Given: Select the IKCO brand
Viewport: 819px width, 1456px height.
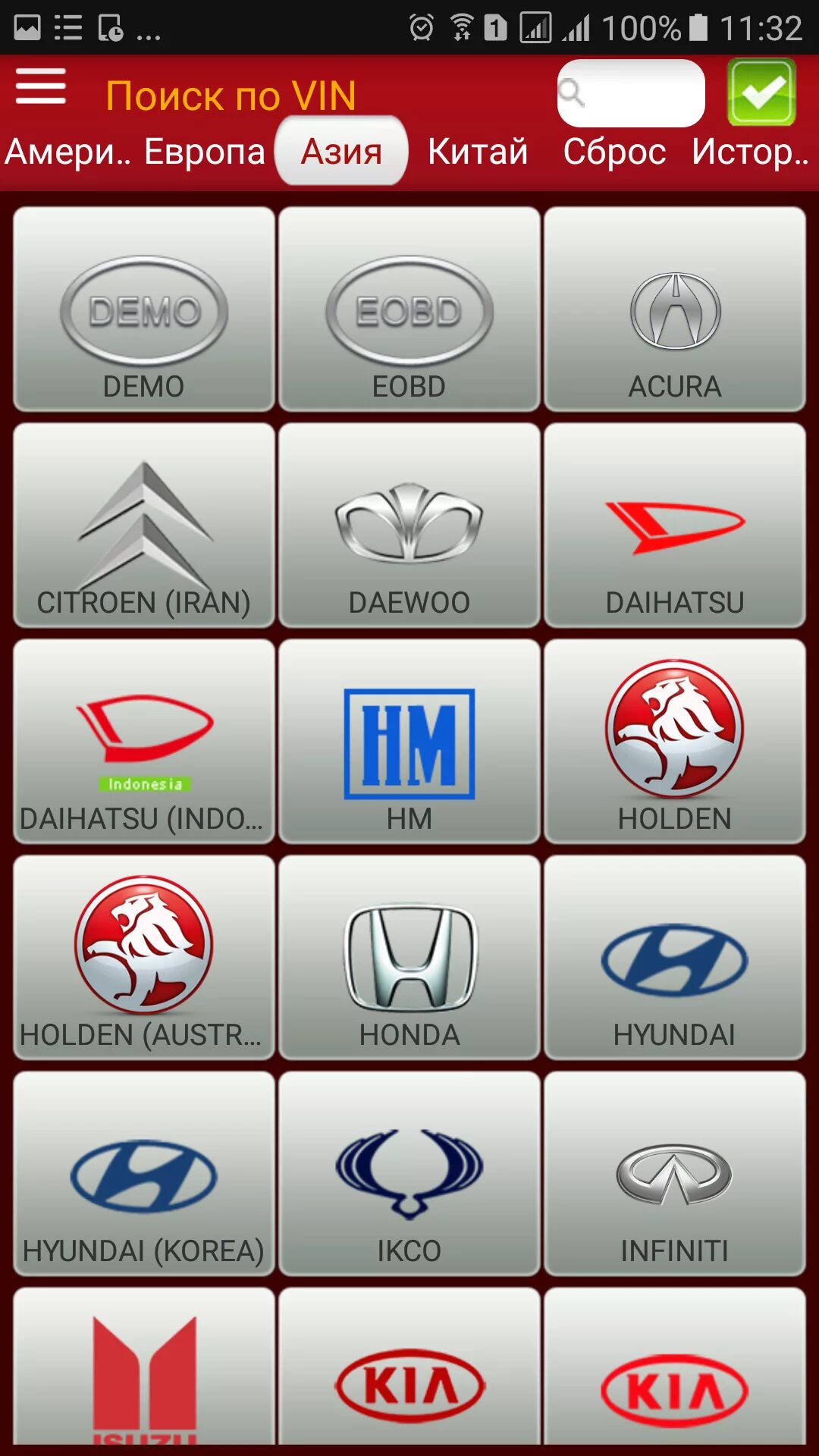Looking at the screenshot, I should click(409, 1173).
